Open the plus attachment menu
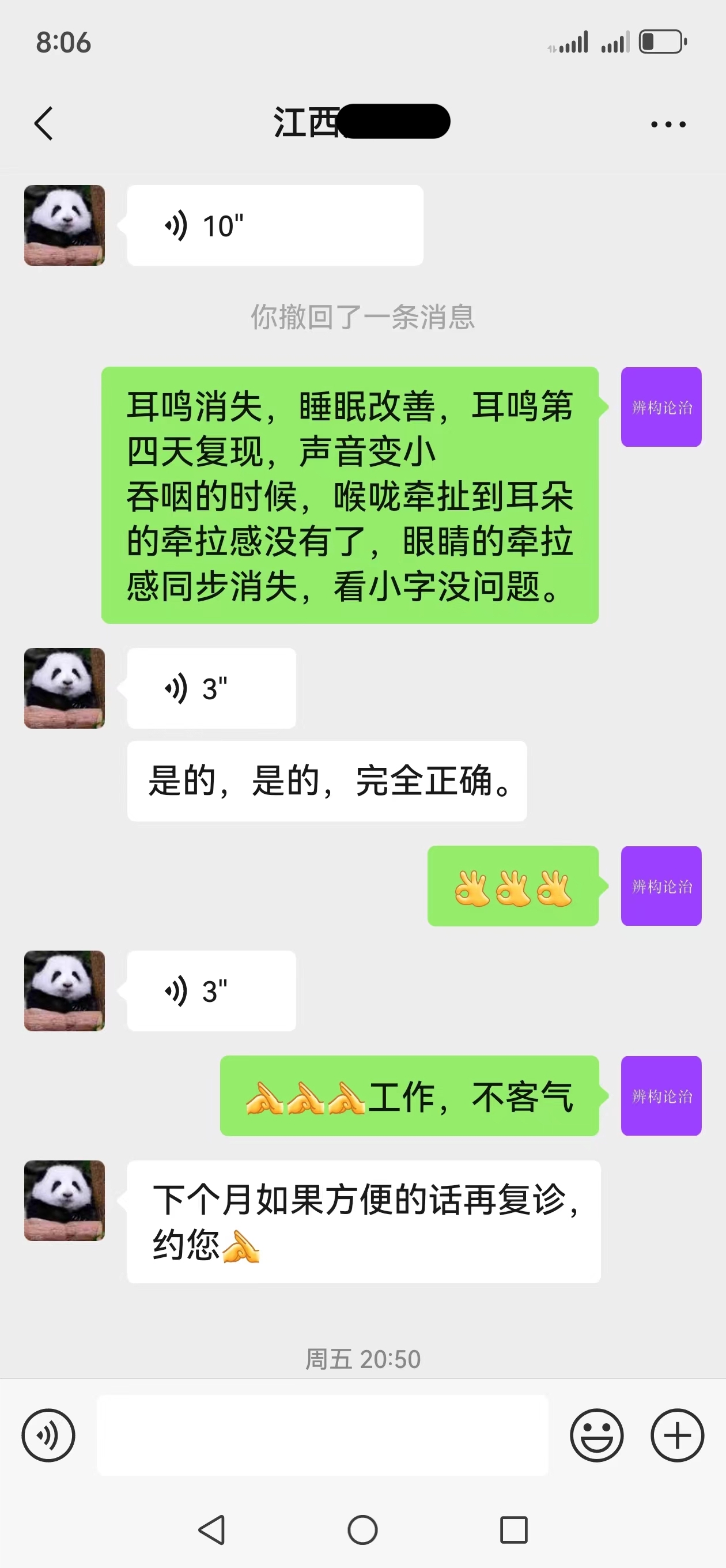The height and width of the screenshot is (1568, 726). (676, 1435)
